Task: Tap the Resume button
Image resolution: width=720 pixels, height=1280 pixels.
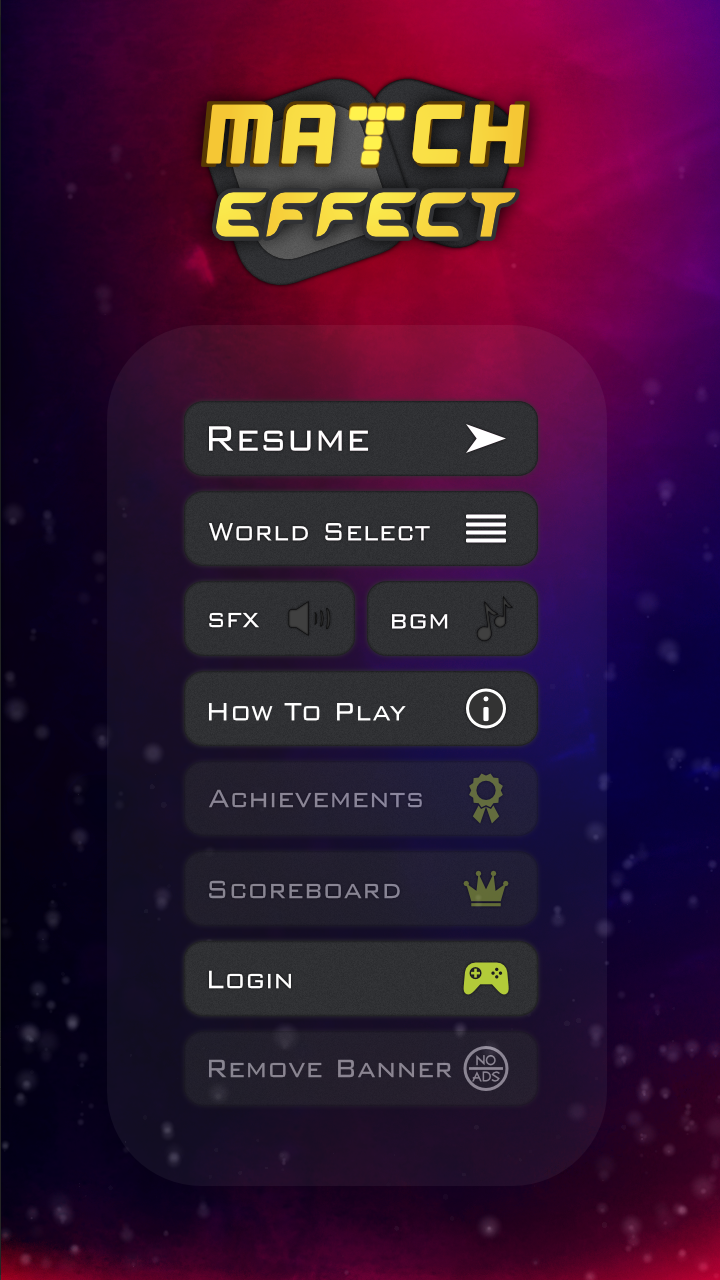Action: [361, 439]
